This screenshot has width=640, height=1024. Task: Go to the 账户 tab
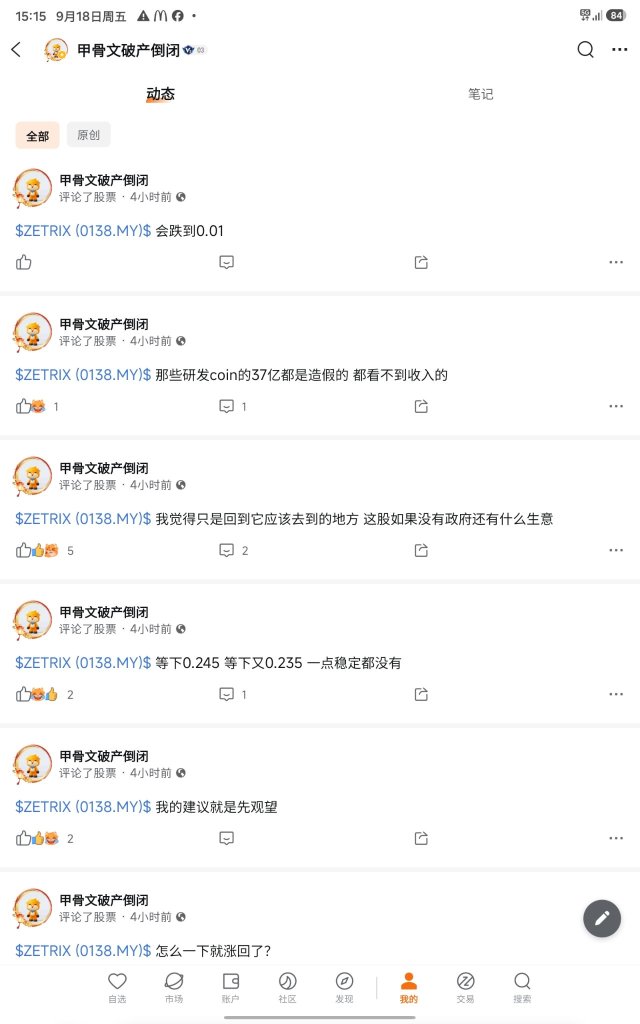click(231, 987)
